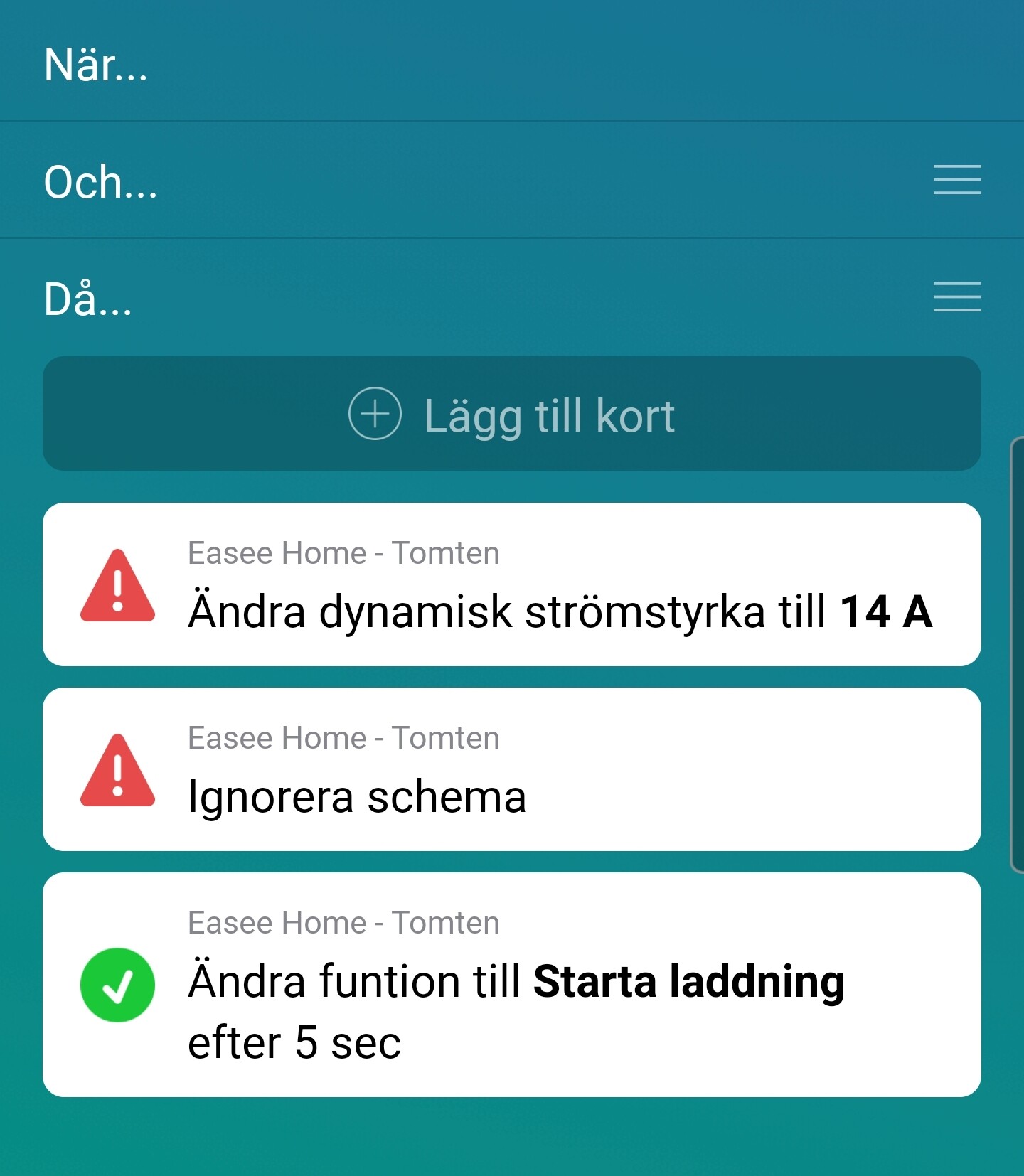Open the Ignorera schema card
Image resolution: width=1024 pixels, height=1176 pixels.
(x=511, y=769)
